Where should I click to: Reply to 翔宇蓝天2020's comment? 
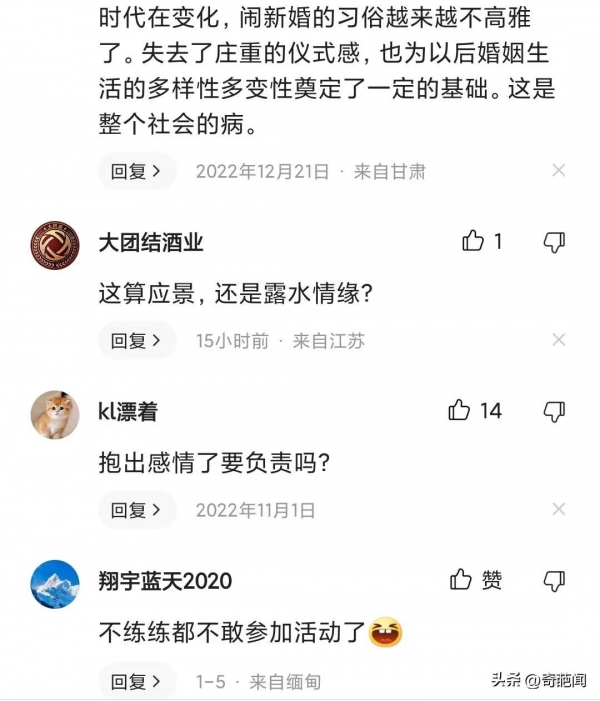[136, 682]
